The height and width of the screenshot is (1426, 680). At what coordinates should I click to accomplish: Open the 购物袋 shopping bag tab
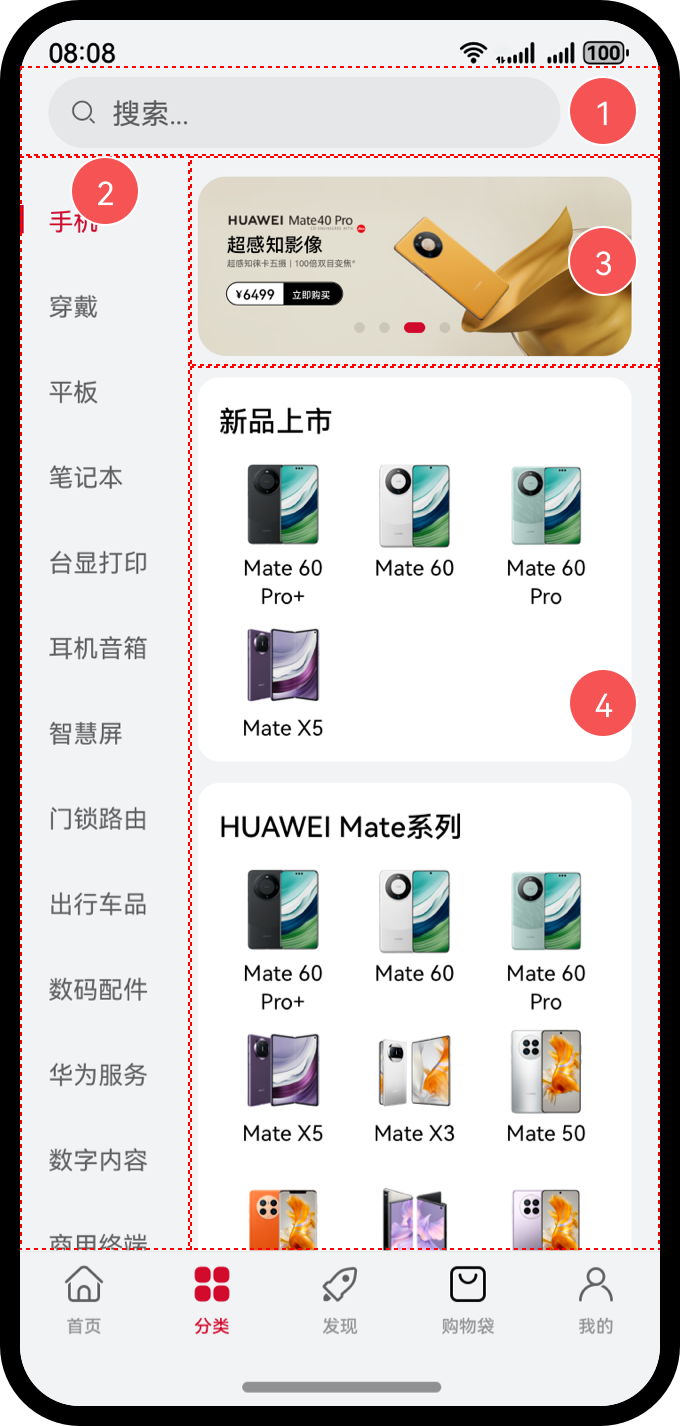(x=468, y=1299)
